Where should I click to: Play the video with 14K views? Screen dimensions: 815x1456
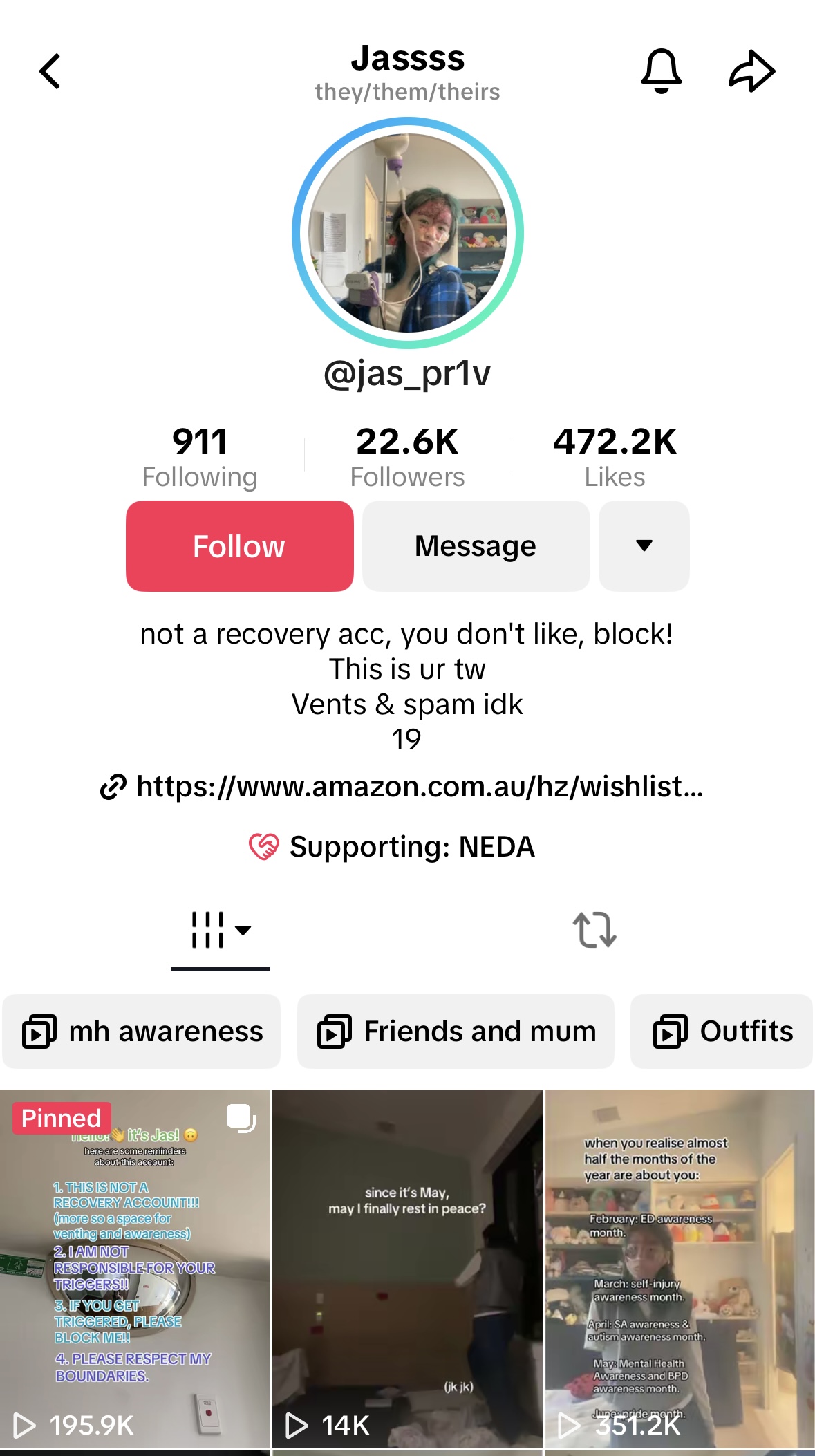pyautogui.click(x=407, y=1269)
